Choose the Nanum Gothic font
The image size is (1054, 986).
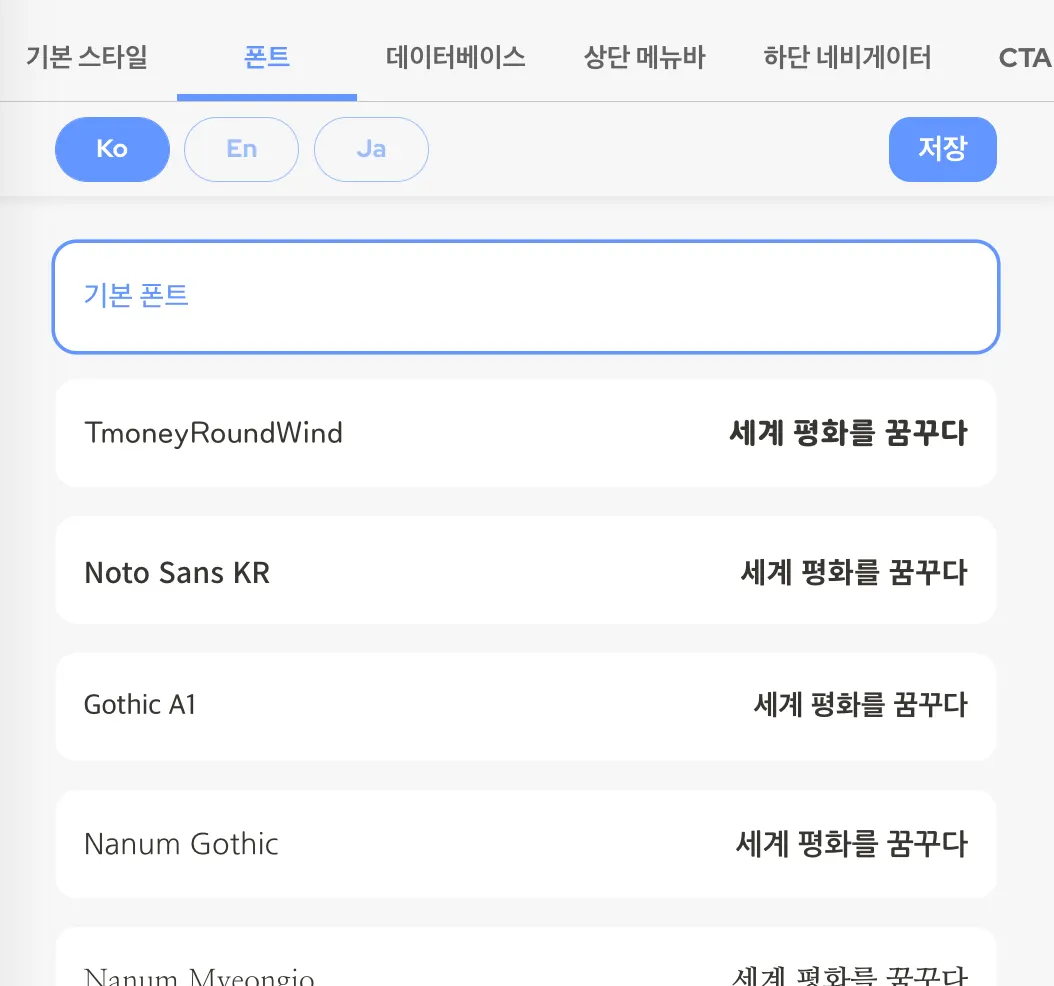pyautogui.click(x=526, y=844)
